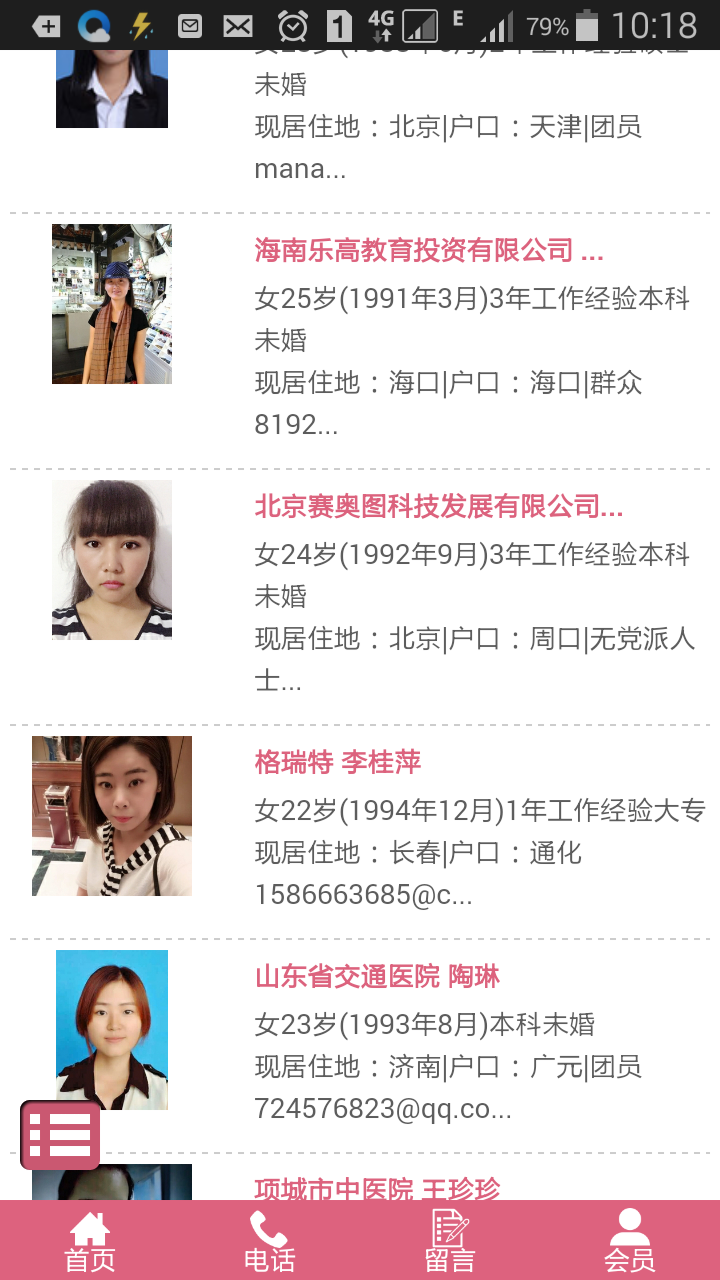Screen dimensions: 720x1280
Task: Open the 项城市中医院 王珍珍 entry
Action: tap(377, 1189)
